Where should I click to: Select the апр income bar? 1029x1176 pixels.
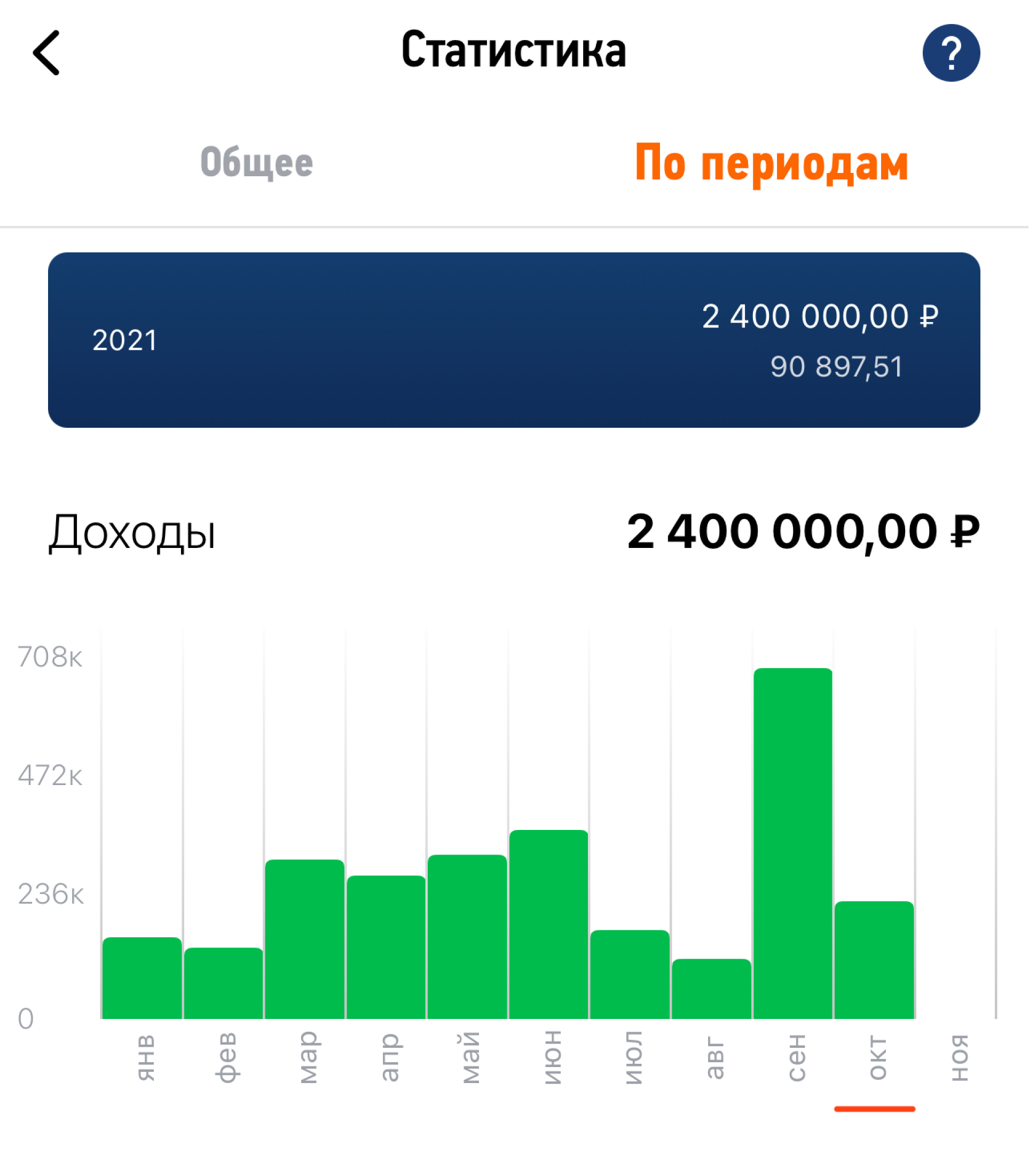386,947
